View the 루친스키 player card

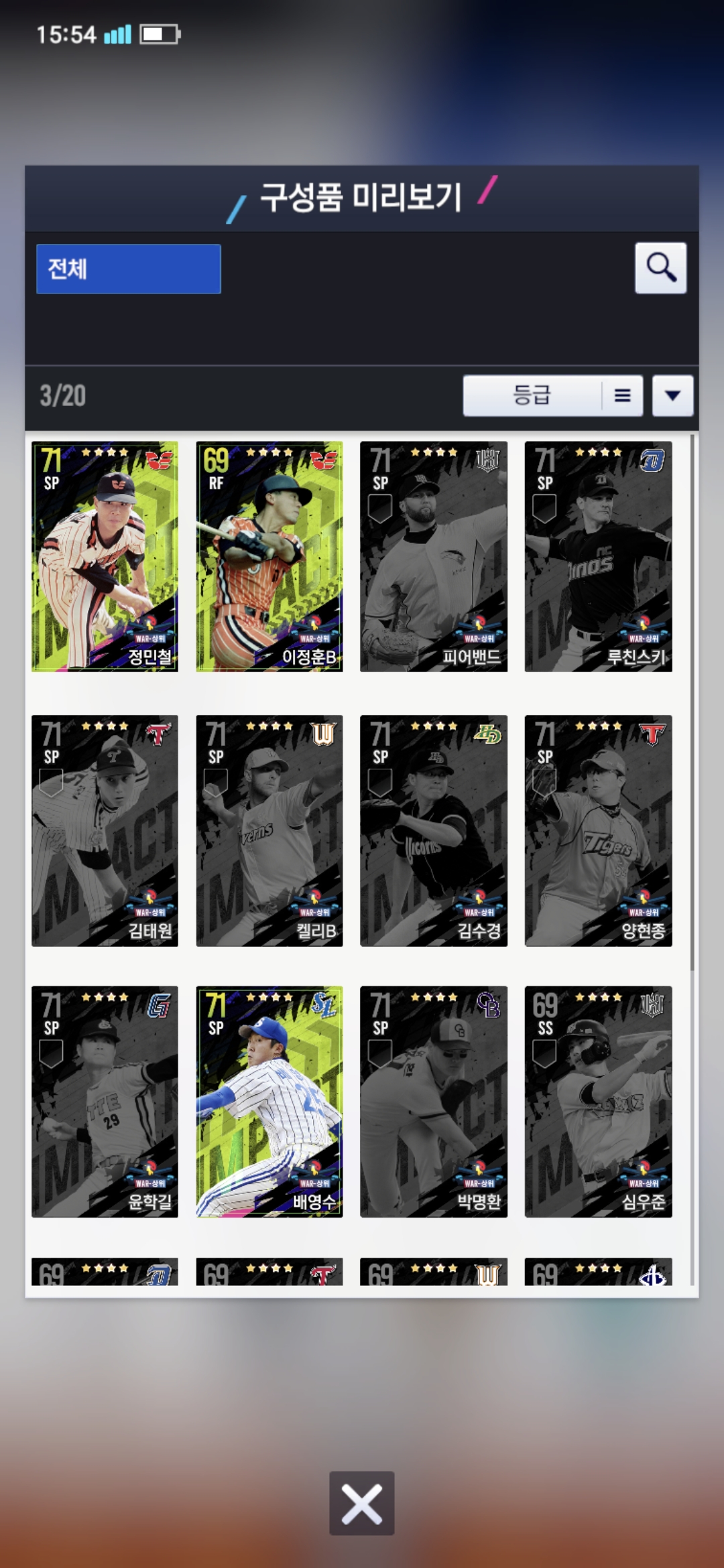click(x=598, y=556)
